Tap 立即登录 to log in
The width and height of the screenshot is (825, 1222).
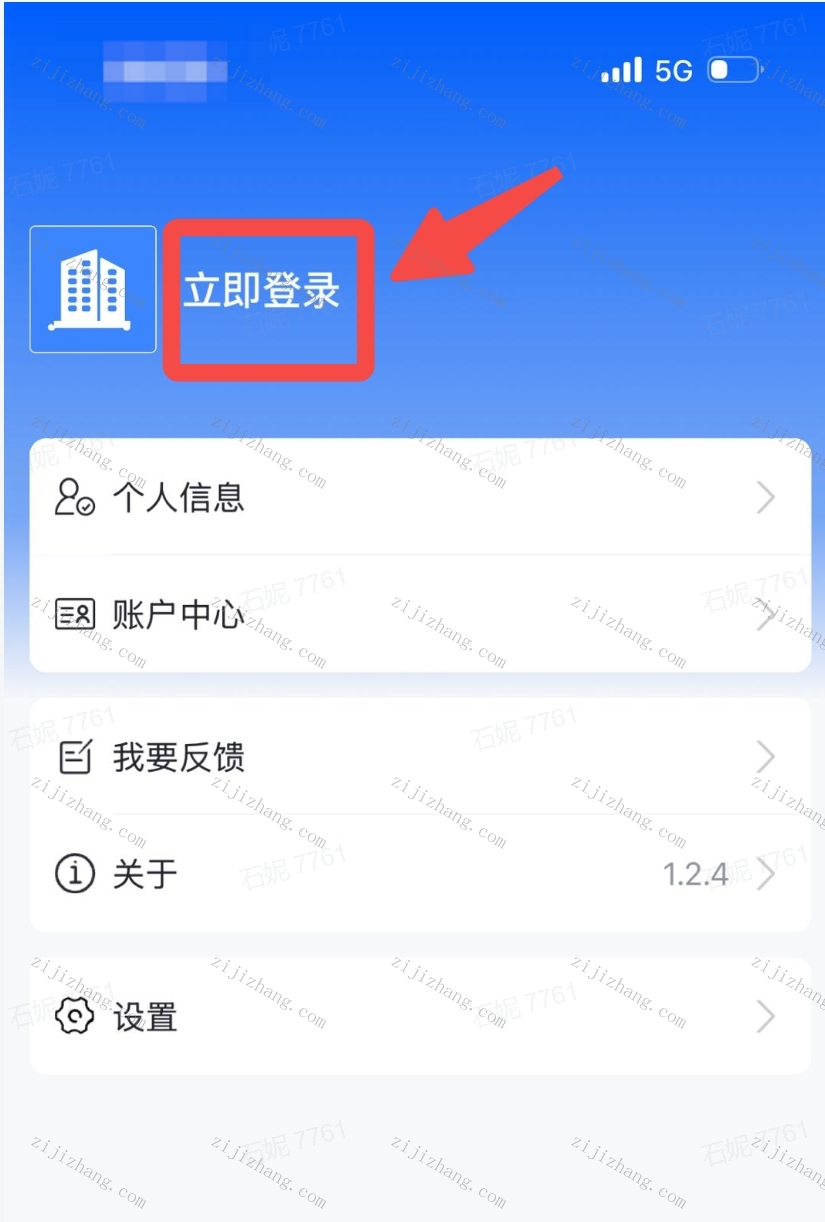(x=262, y=291)
